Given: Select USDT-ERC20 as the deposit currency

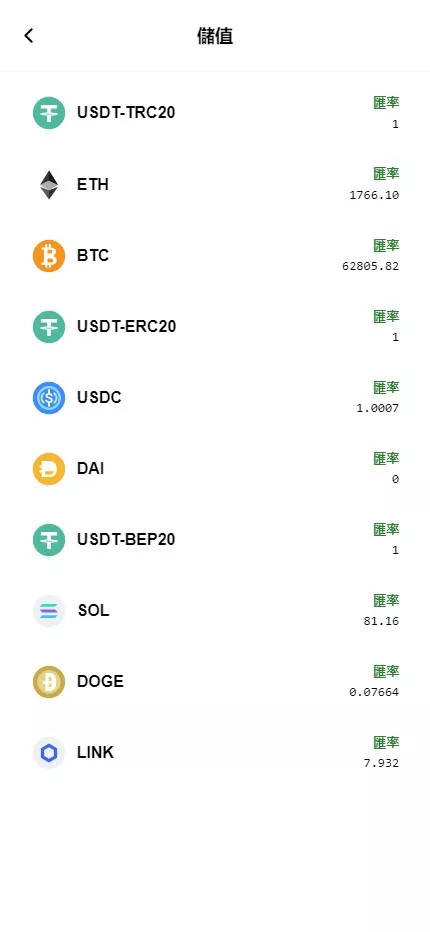Looking at the screenshot, I should pyautogui.click(x=215, y=326).
